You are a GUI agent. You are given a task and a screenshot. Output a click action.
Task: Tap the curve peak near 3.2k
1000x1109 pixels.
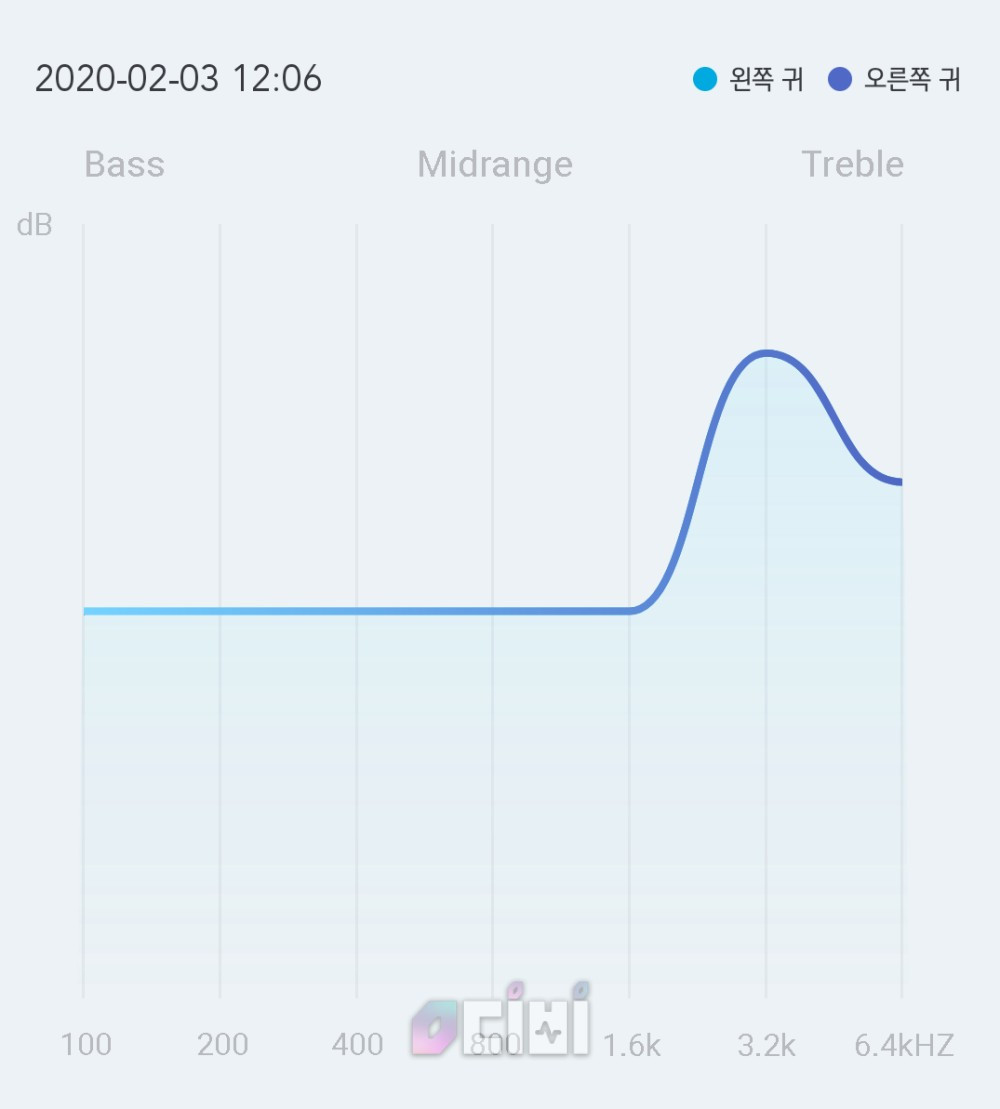766,352
